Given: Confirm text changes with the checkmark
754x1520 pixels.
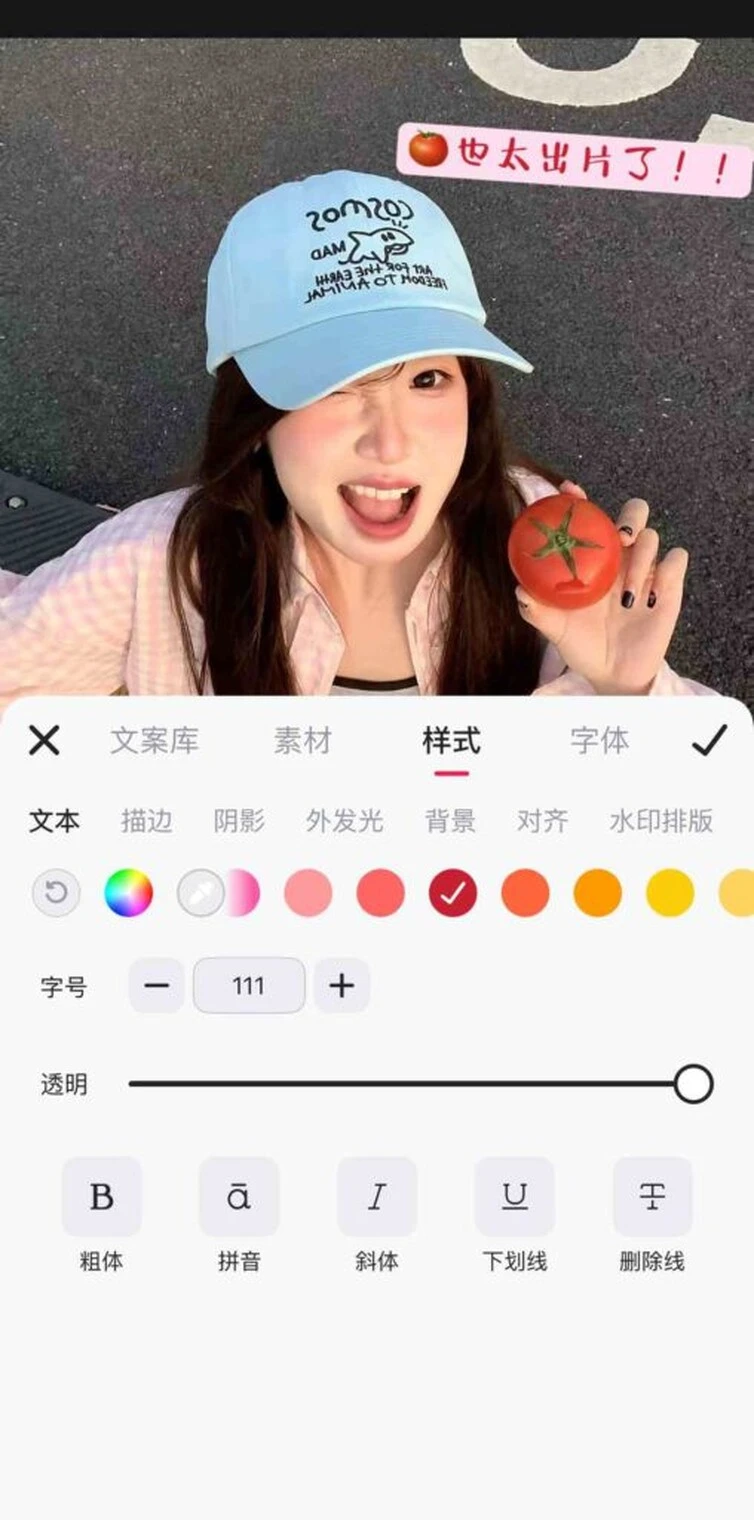Looking at the screenshot, I should point(709,741).
